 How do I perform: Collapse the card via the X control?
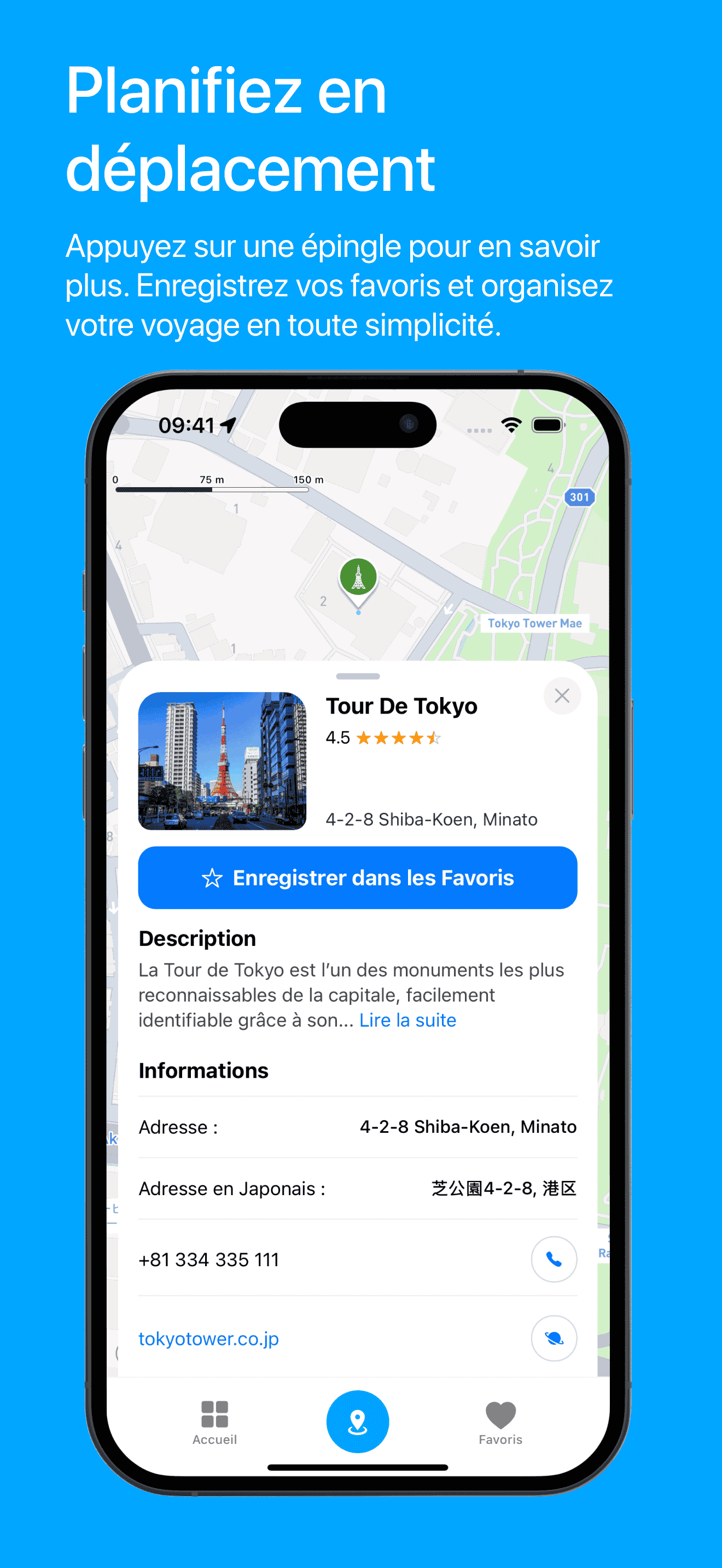(x=561, y=696)
